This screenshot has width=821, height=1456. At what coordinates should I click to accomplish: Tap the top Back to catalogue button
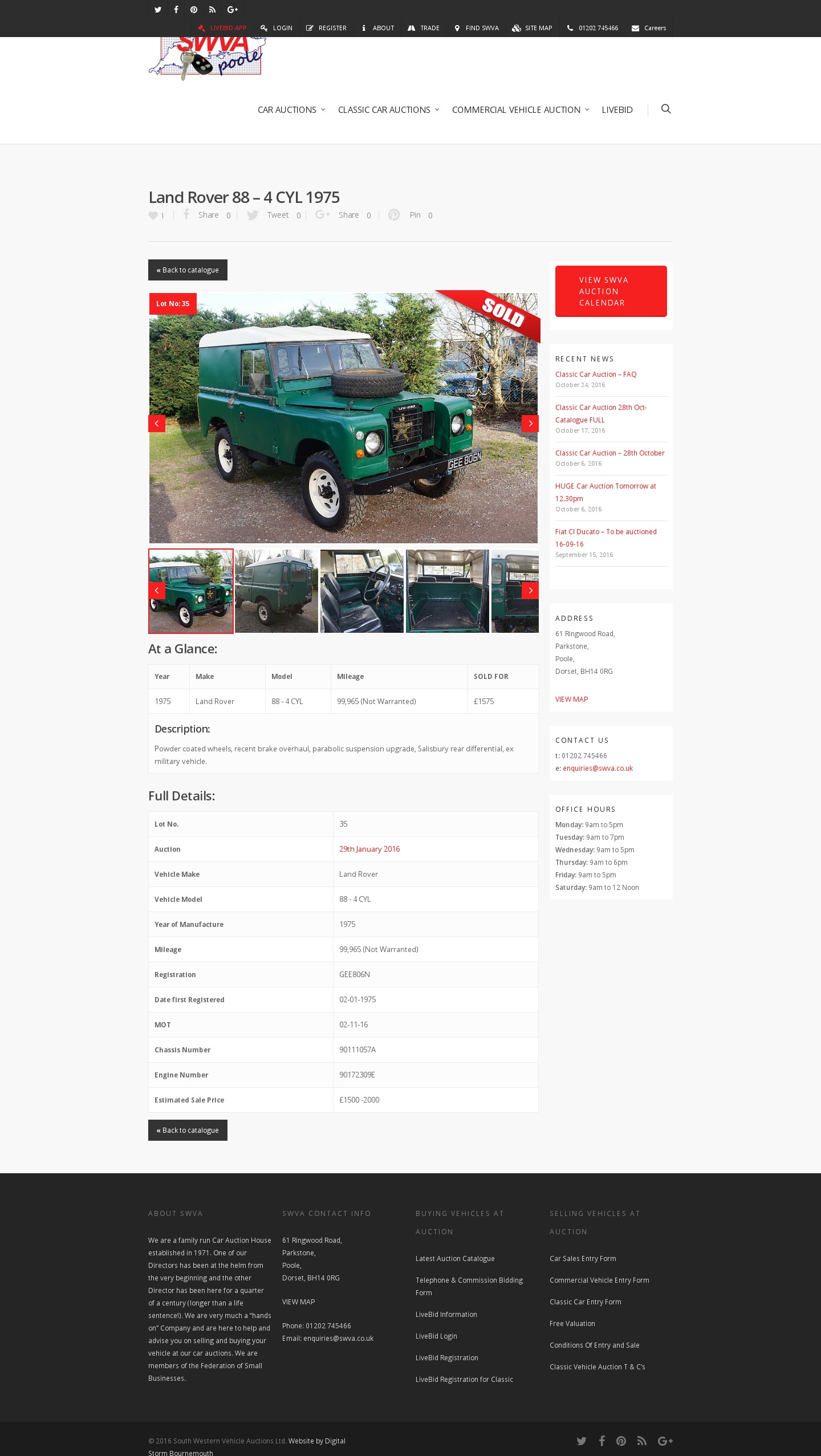pos(188,270)
